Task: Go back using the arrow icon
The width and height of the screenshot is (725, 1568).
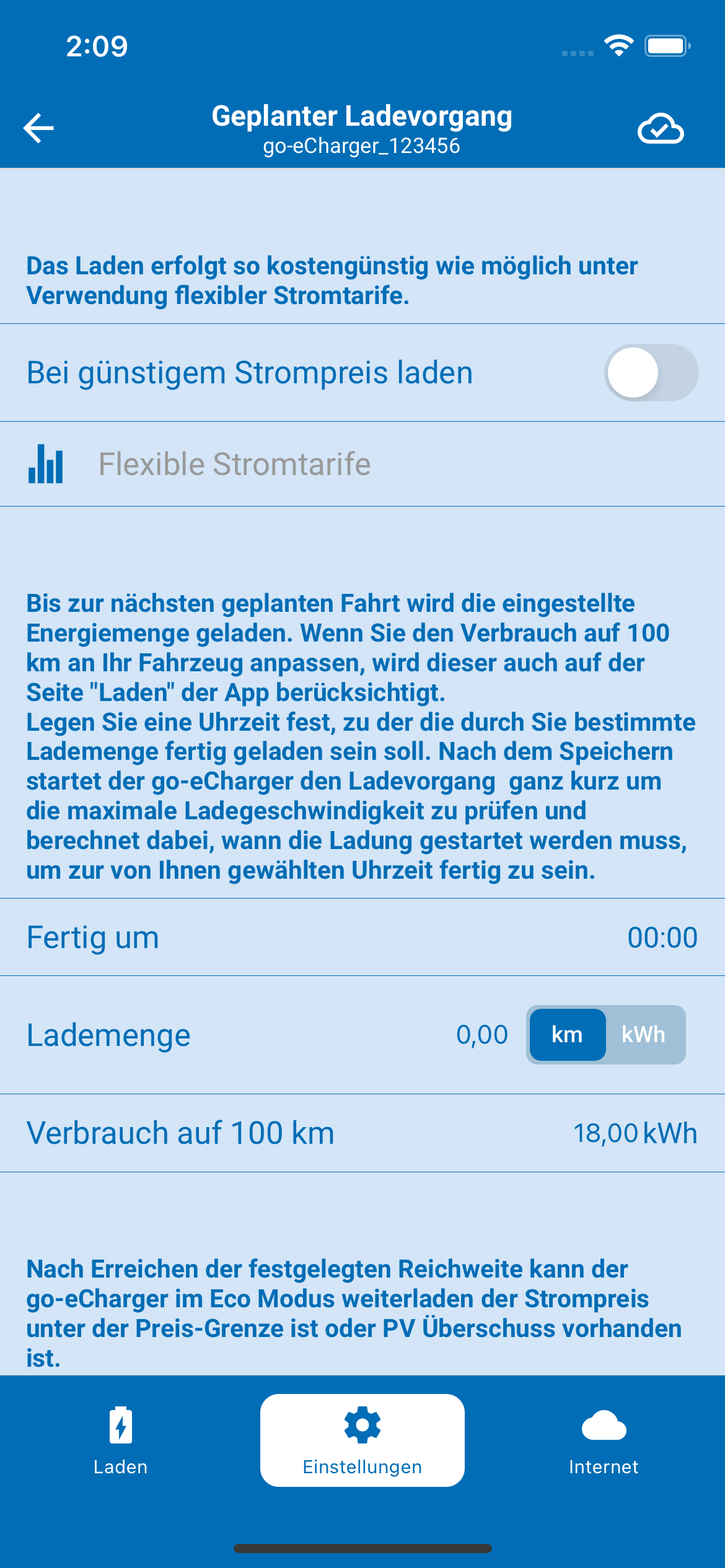Action: click(38, 128)
